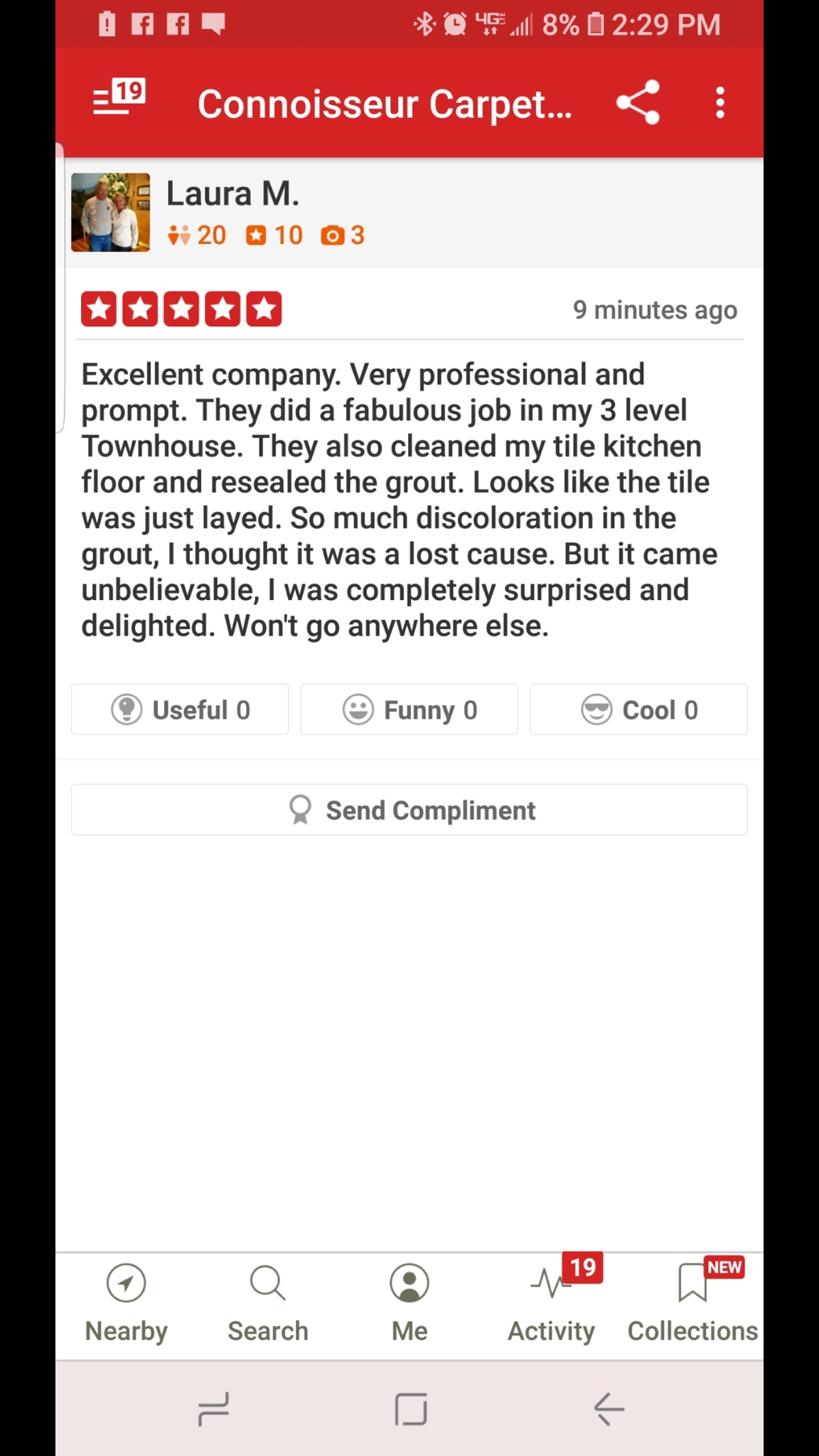The image size is (819, 1456).
Task: Open the overflow menu
Action: (720, 103)
